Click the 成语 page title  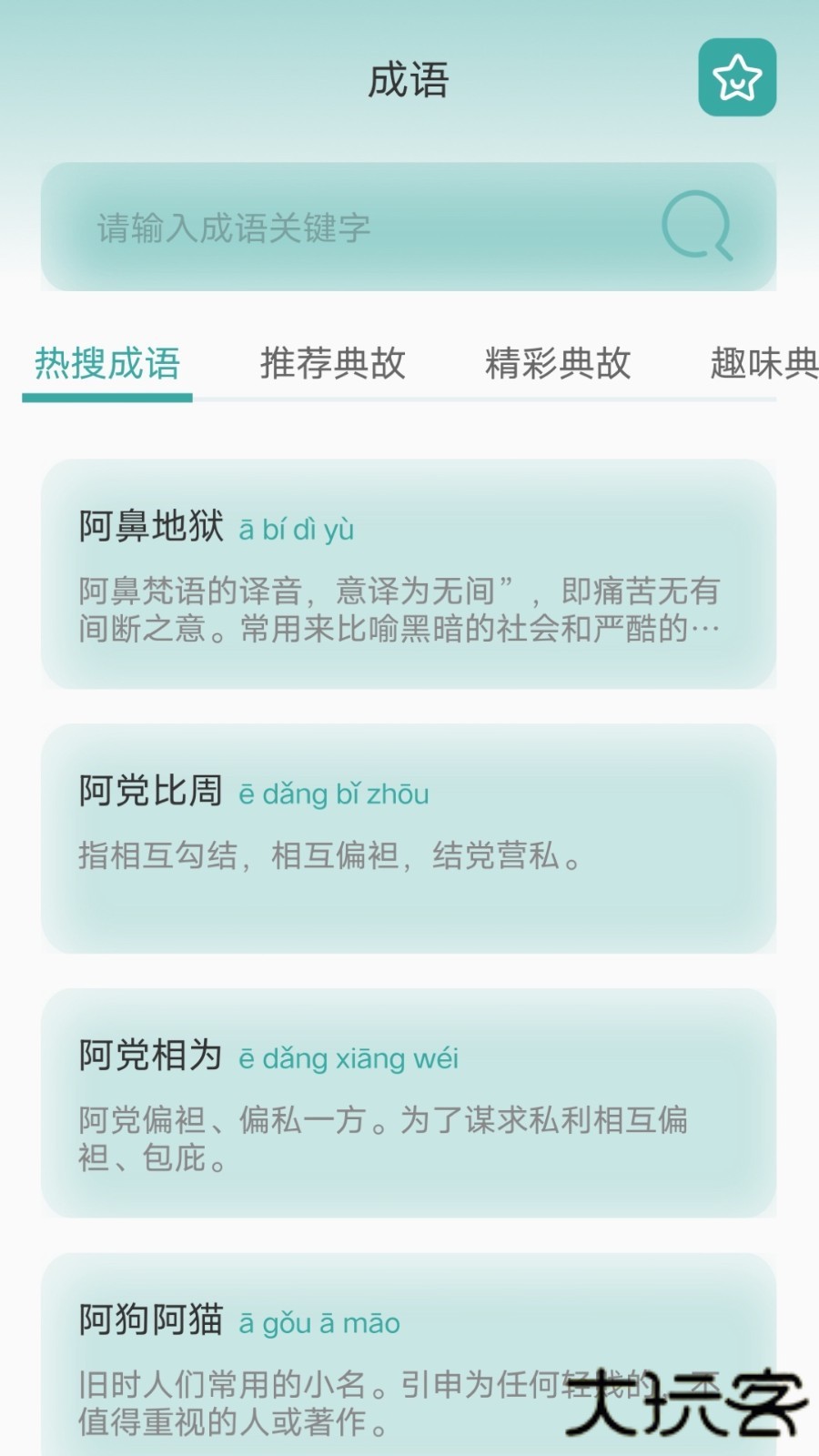tap(409, 80)
